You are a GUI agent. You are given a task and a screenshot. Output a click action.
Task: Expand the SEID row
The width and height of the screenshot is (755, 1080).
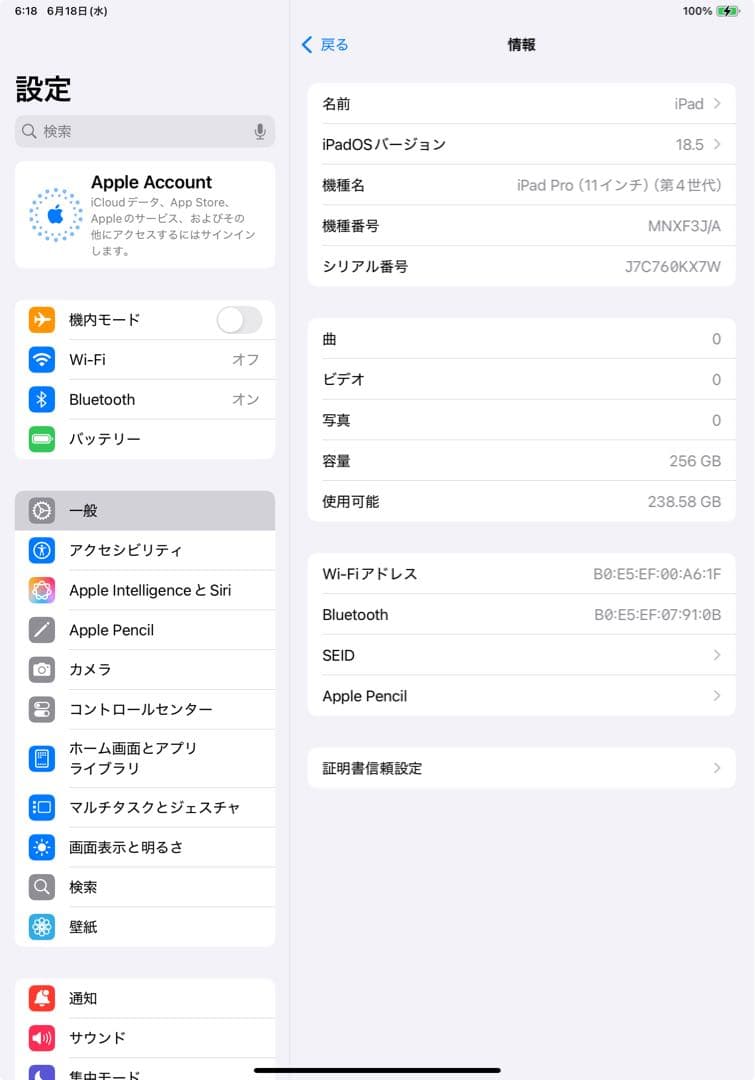[713, 655]
